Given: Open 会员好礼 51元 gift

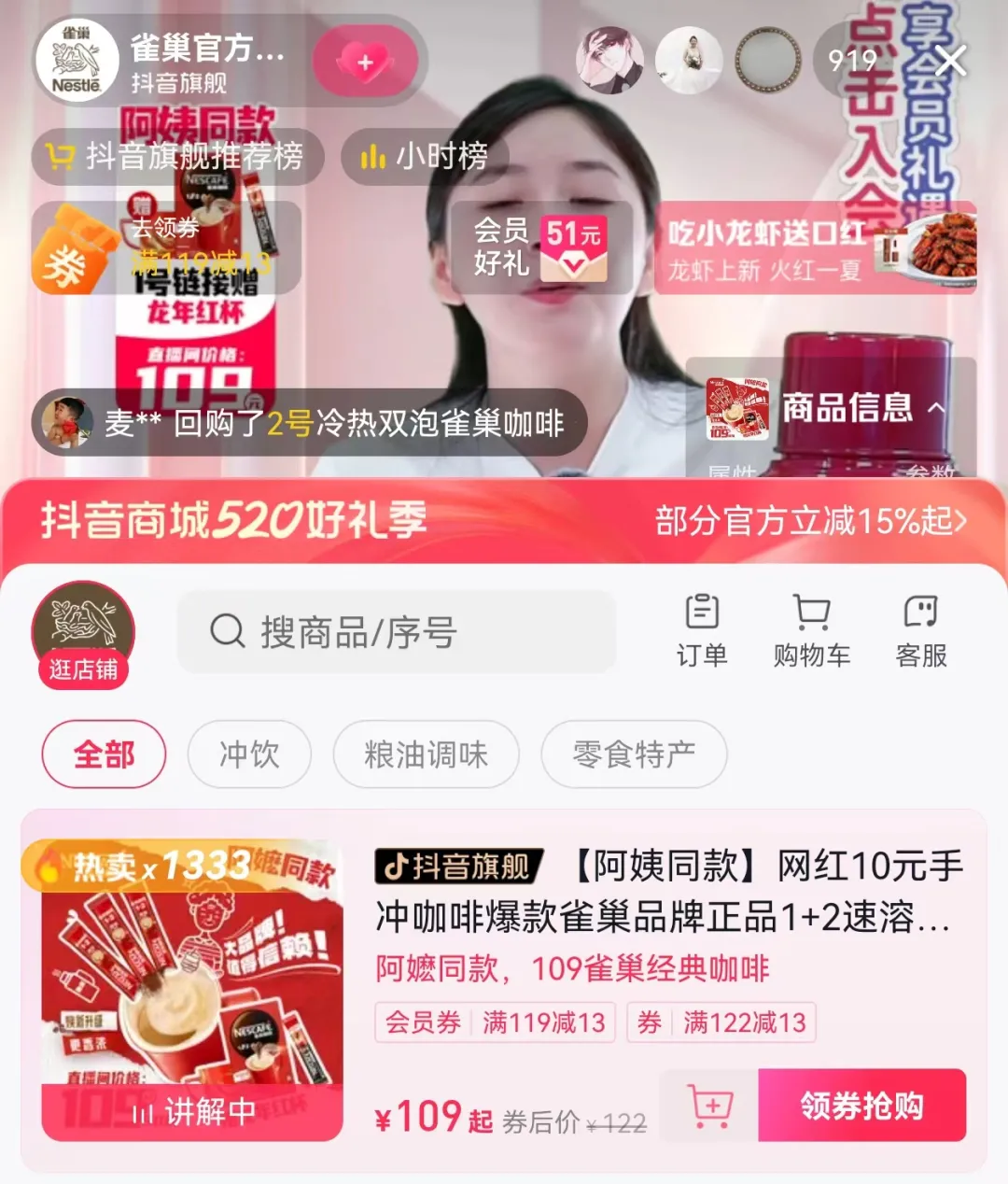Looking at the screenshot, I should point(541,247).
